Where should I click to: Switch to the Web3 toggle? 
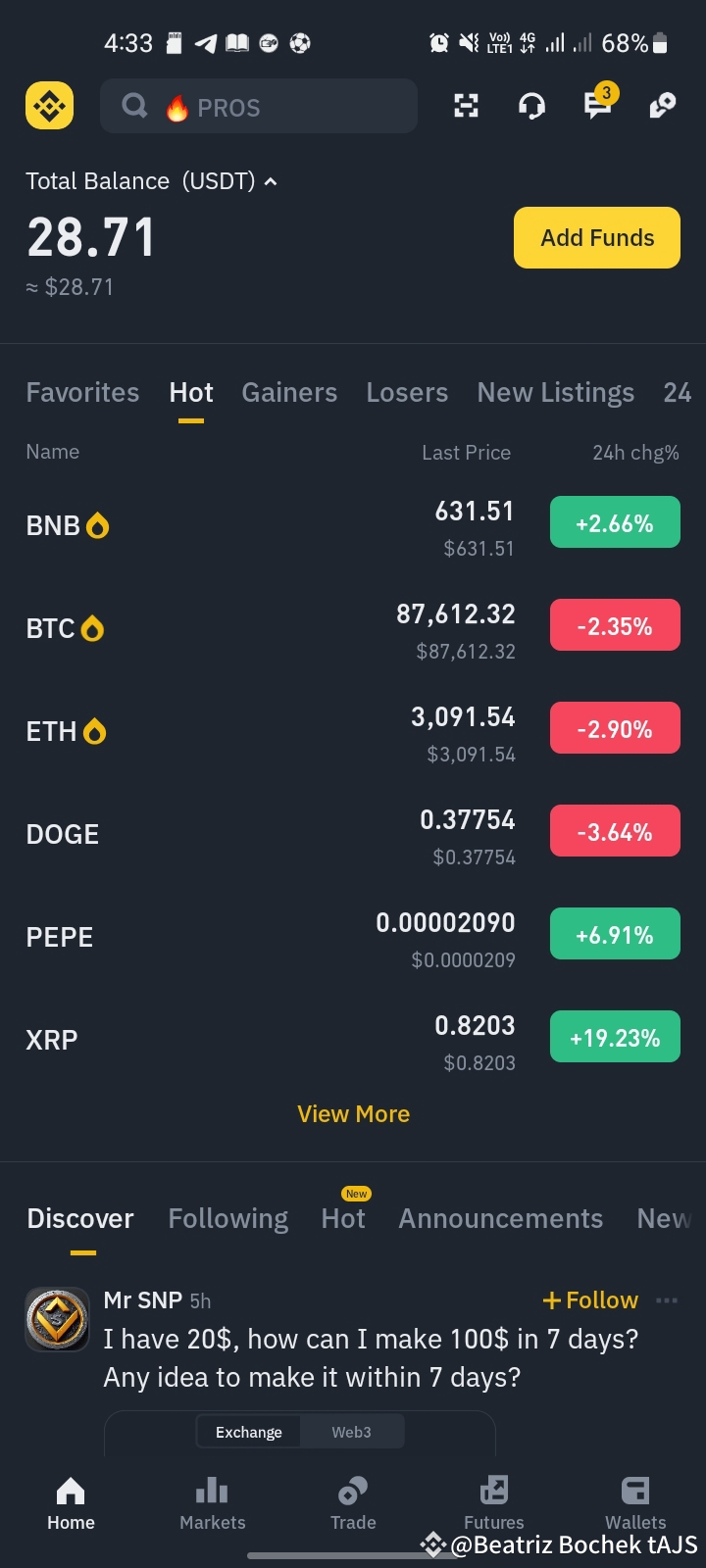(x=351, y=1432)
